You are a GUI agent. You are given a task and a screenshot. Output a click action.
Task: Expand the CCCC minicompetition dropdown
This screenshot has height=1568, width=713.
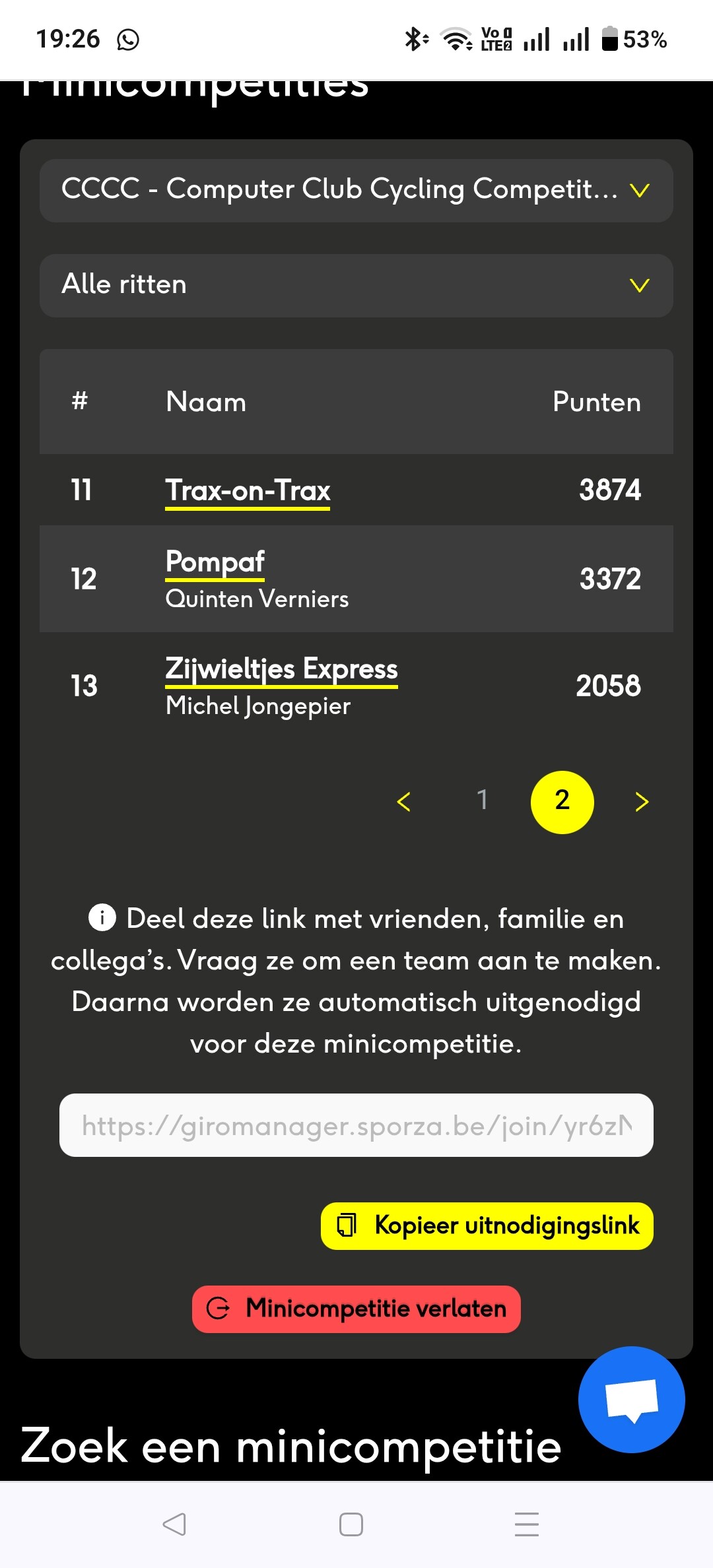coord(356,190)
